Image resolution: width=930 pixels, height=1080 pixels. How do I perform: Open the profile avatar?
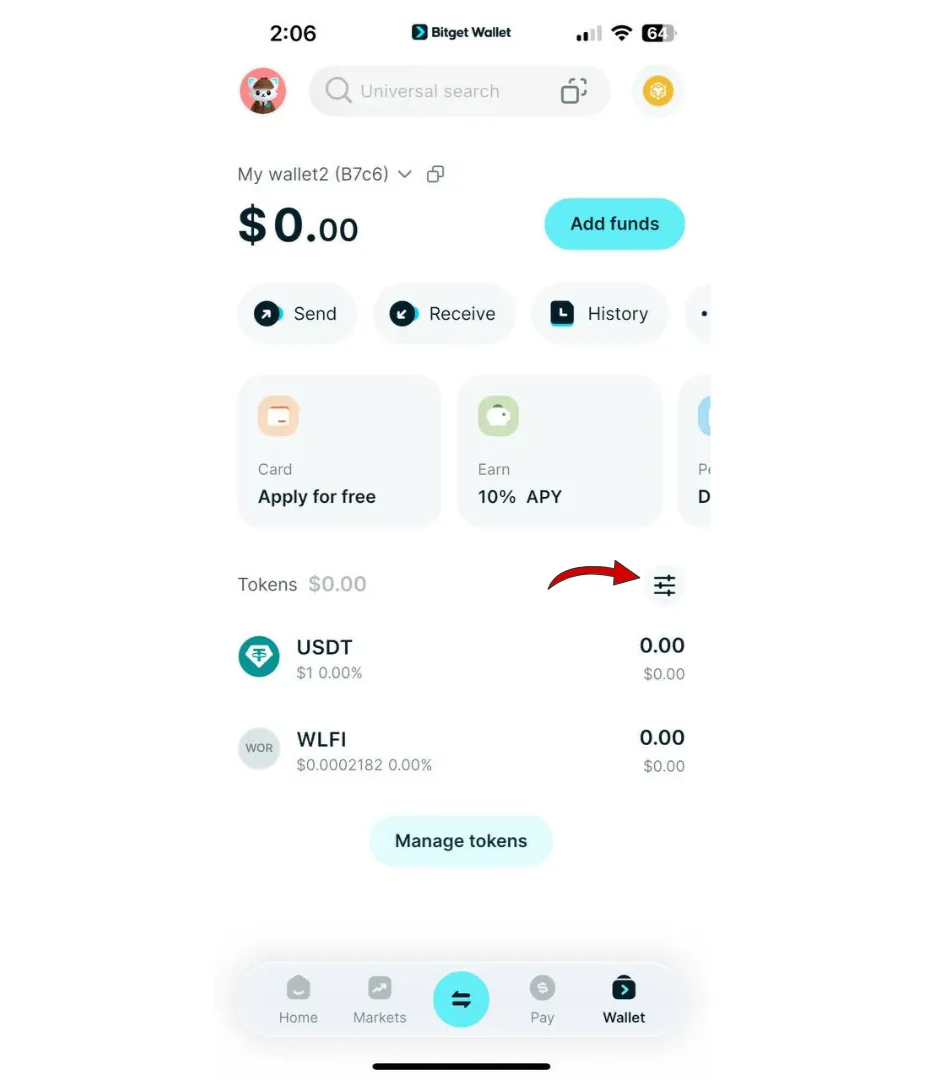(x=263, y=91)
